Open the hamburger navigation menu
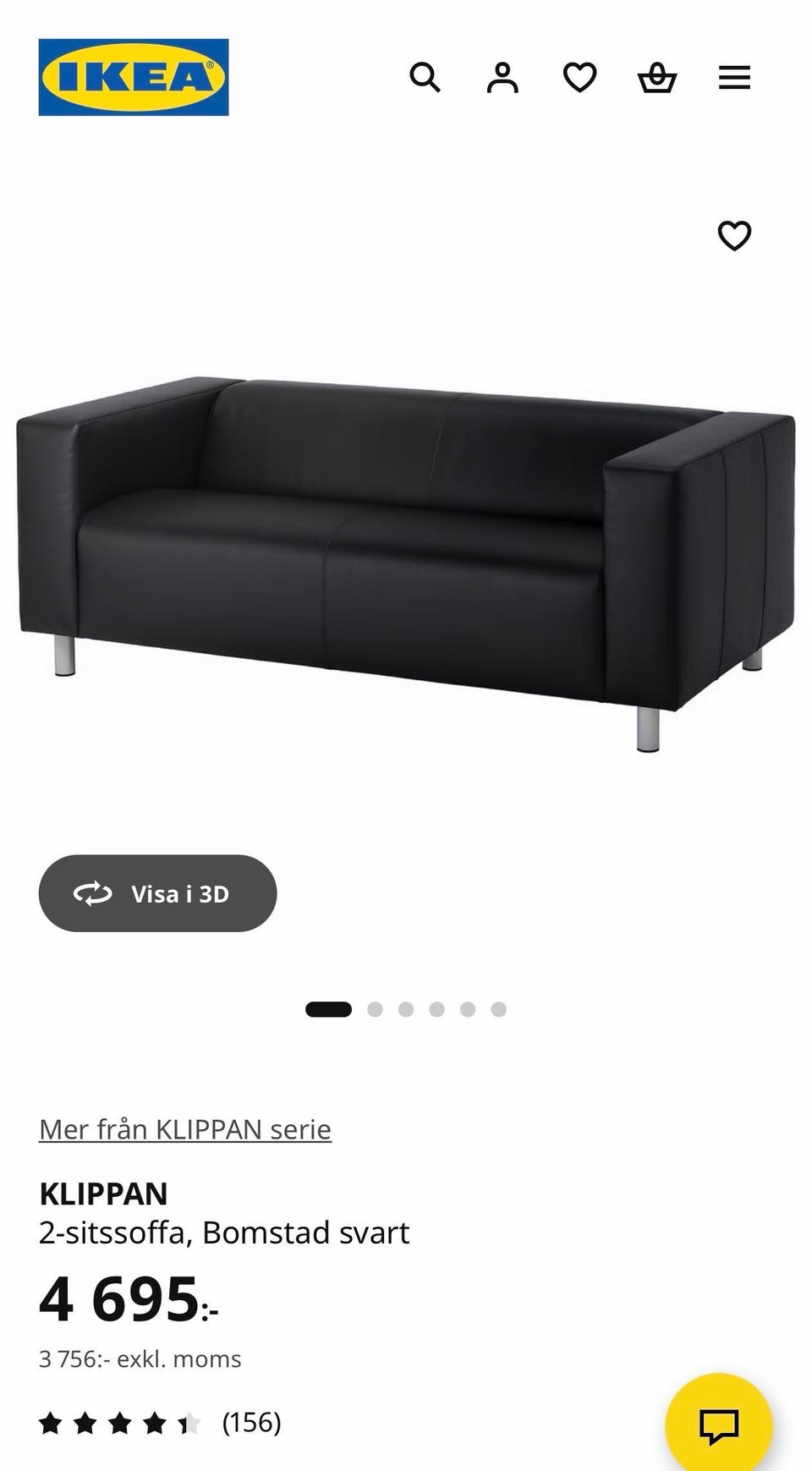The image size is (812, 1471). [734, 78]
